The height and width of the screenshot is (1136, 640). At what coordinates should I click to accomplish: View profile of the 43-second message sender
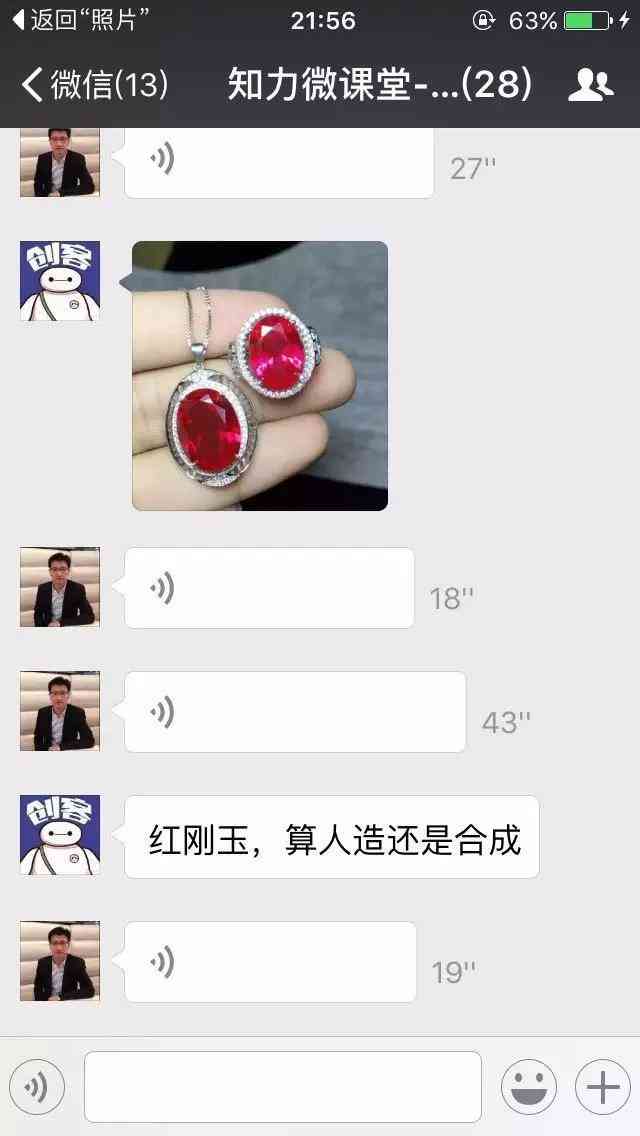pyautogui.click(x=60, y=711)
